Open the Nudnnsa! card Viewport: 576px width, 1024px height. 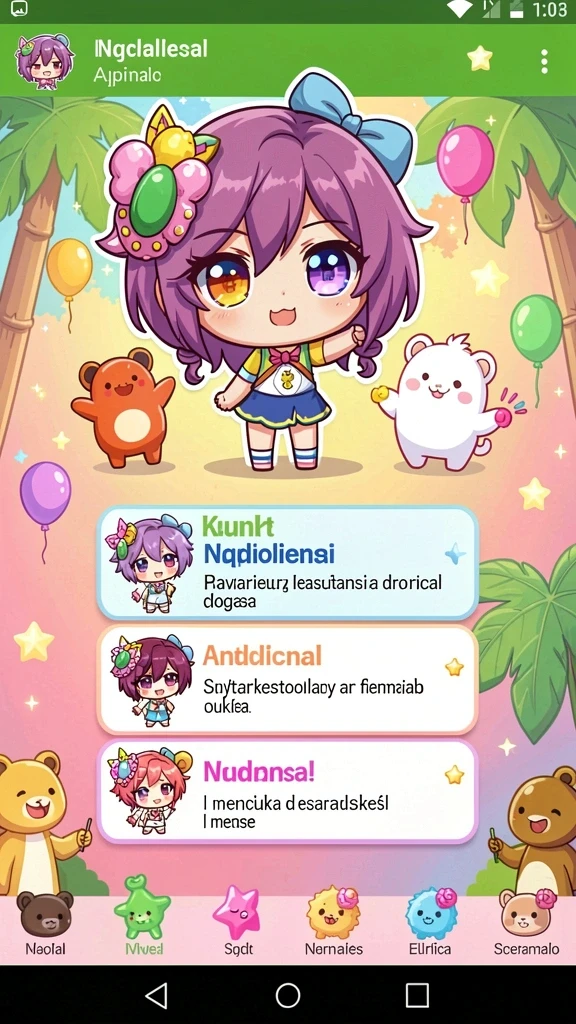tap(287, 792)
